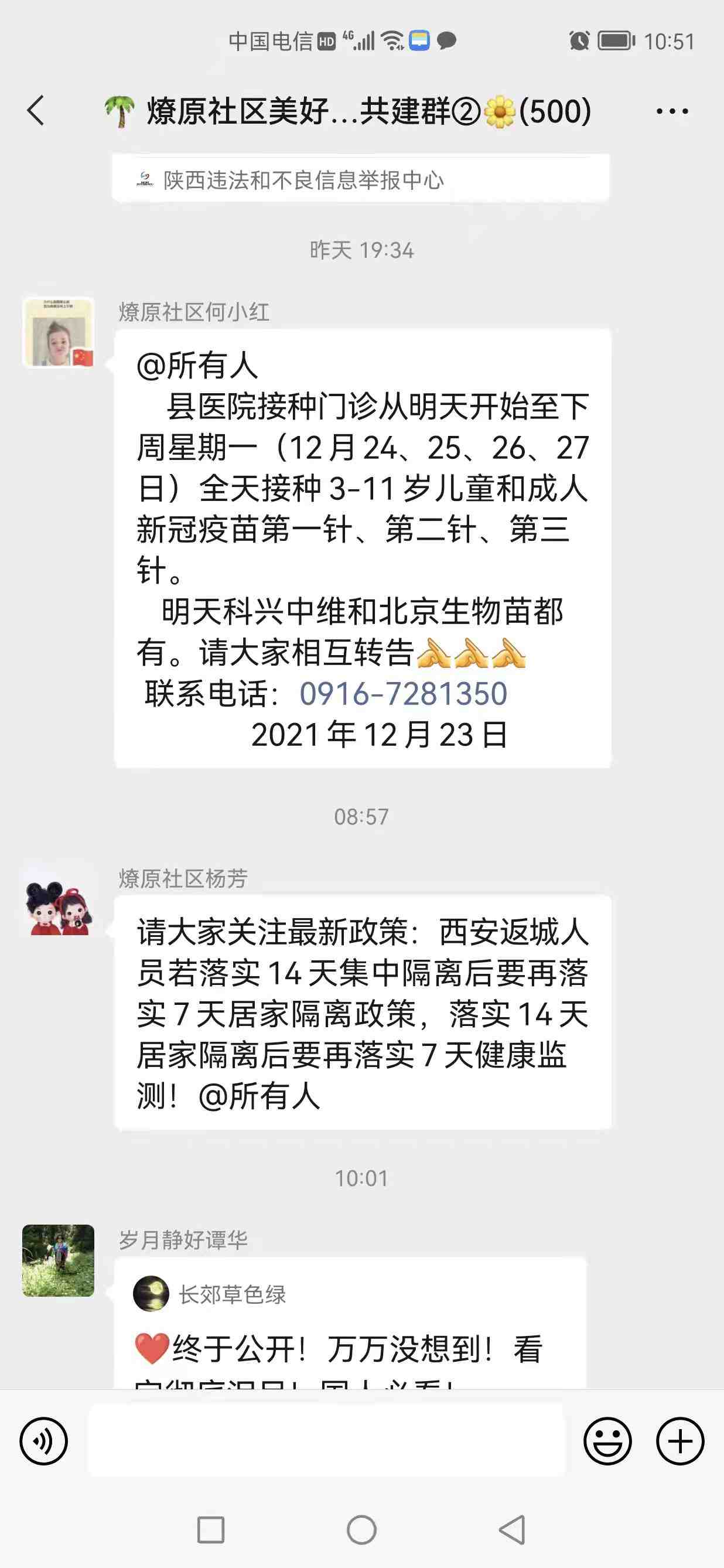Image resolution: width=724 pixels, height=1568 pixels.
Task: Focus the message text field
Action: [326, 1440]
